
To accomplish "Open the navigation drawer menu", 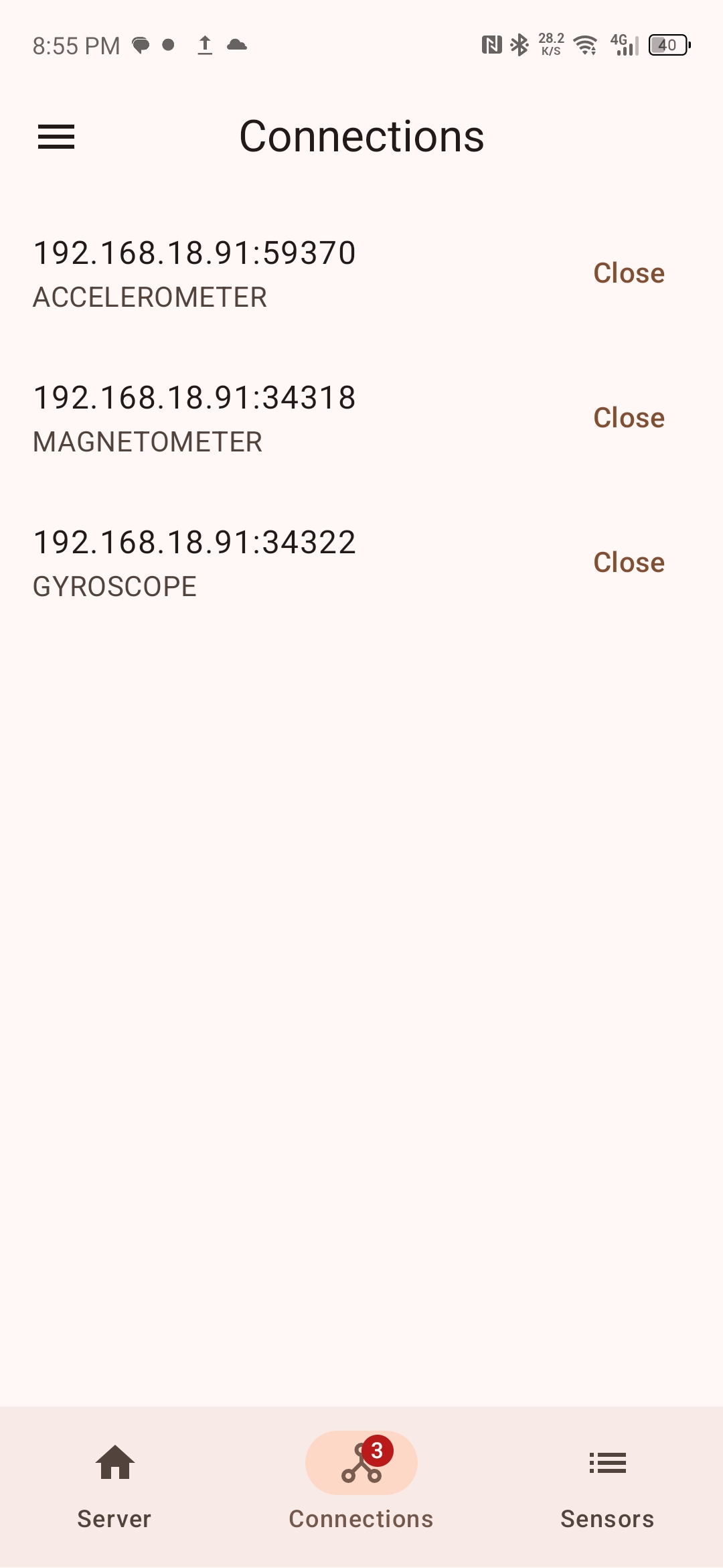I will coord(56,137).
